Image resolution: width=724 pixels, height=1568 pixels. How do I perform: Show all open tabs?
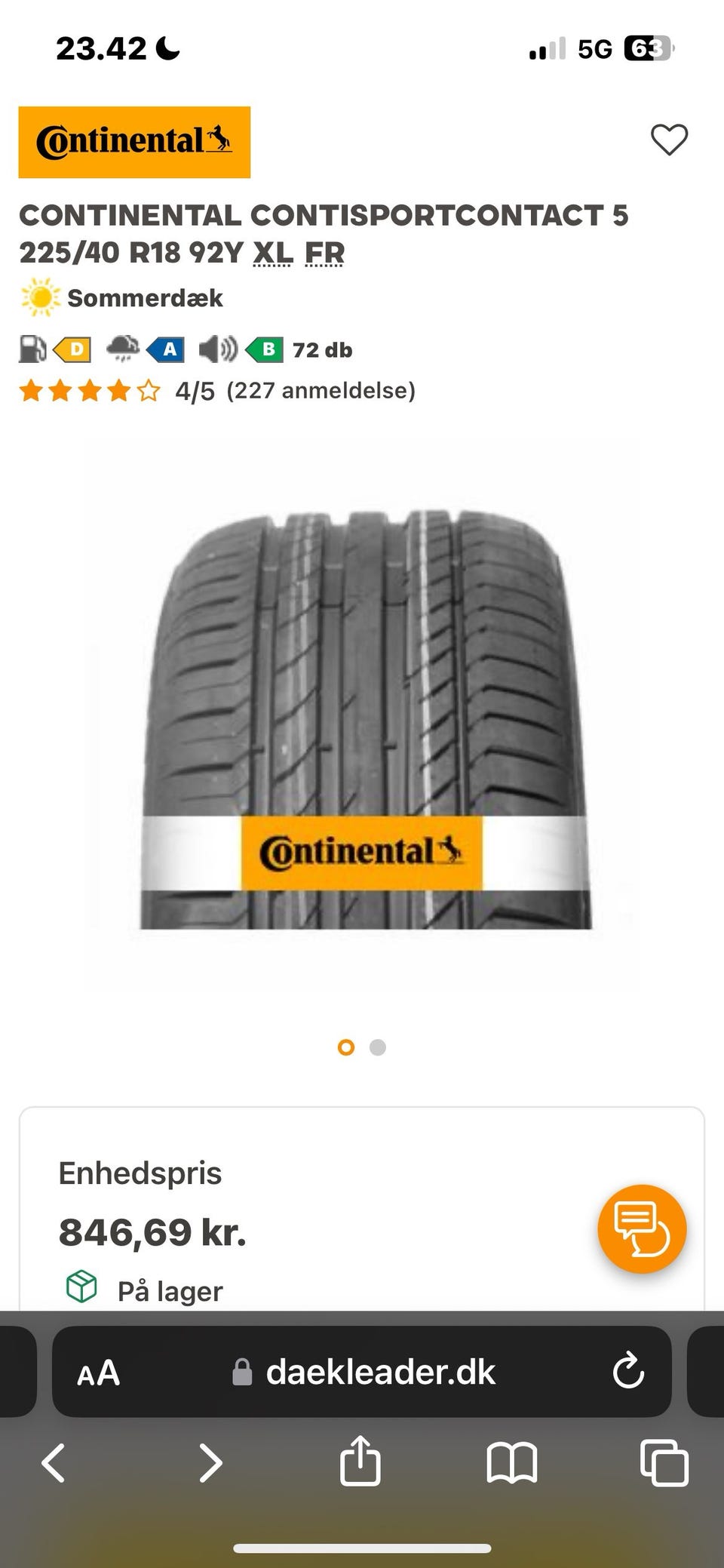point(664,1462)
